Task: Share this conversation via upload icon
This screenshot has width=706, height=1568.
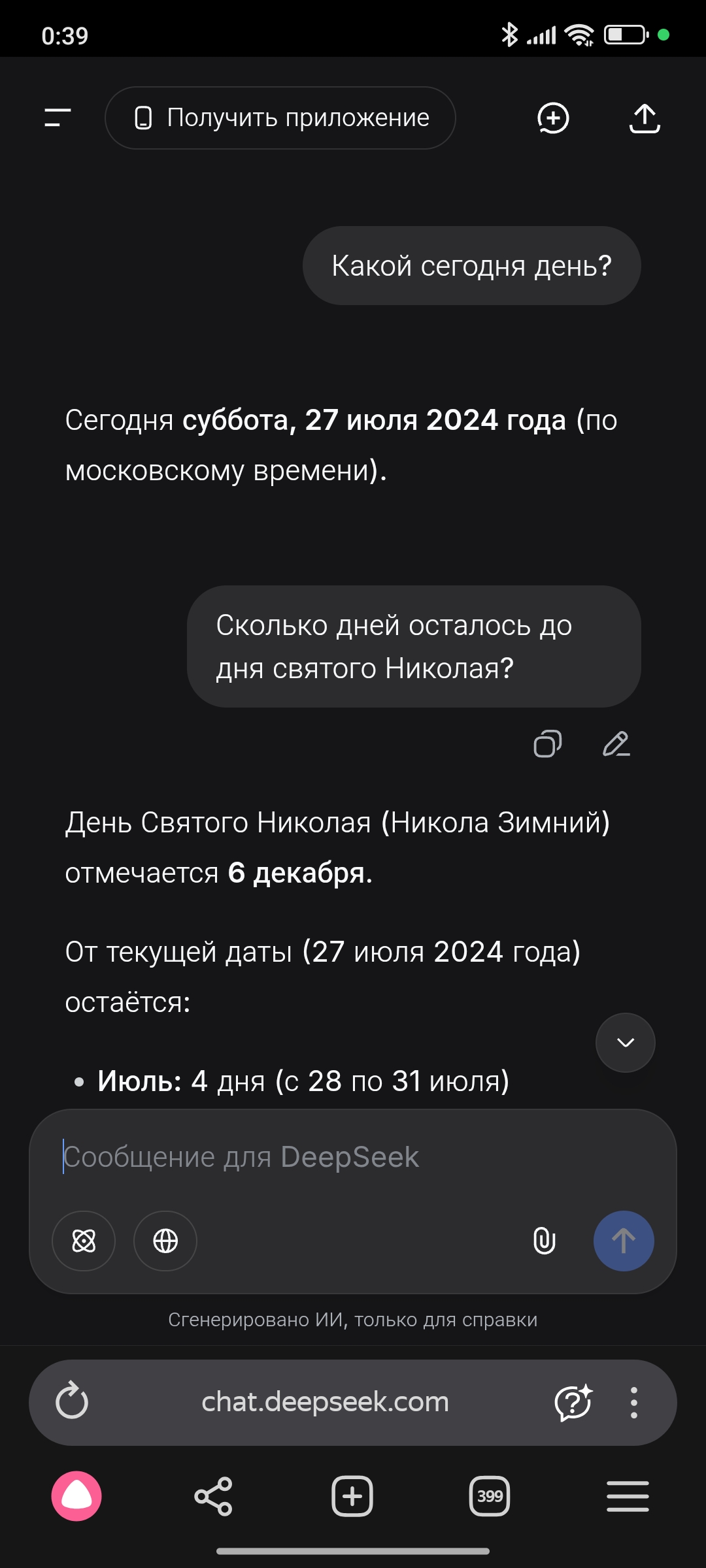Action: tap(645, 118)
